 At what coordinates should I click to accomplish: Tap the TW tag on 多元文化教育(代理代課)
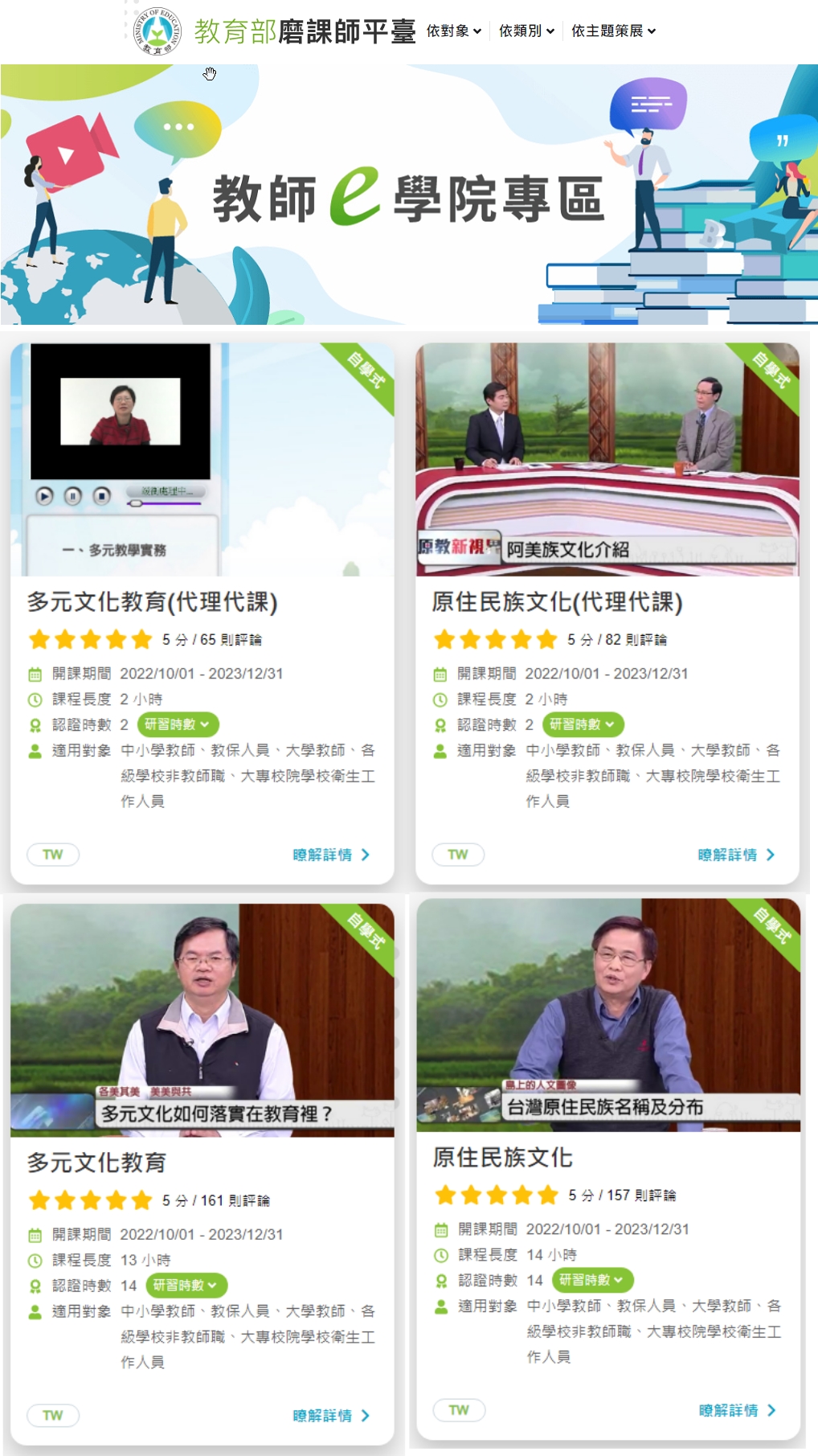53,855
